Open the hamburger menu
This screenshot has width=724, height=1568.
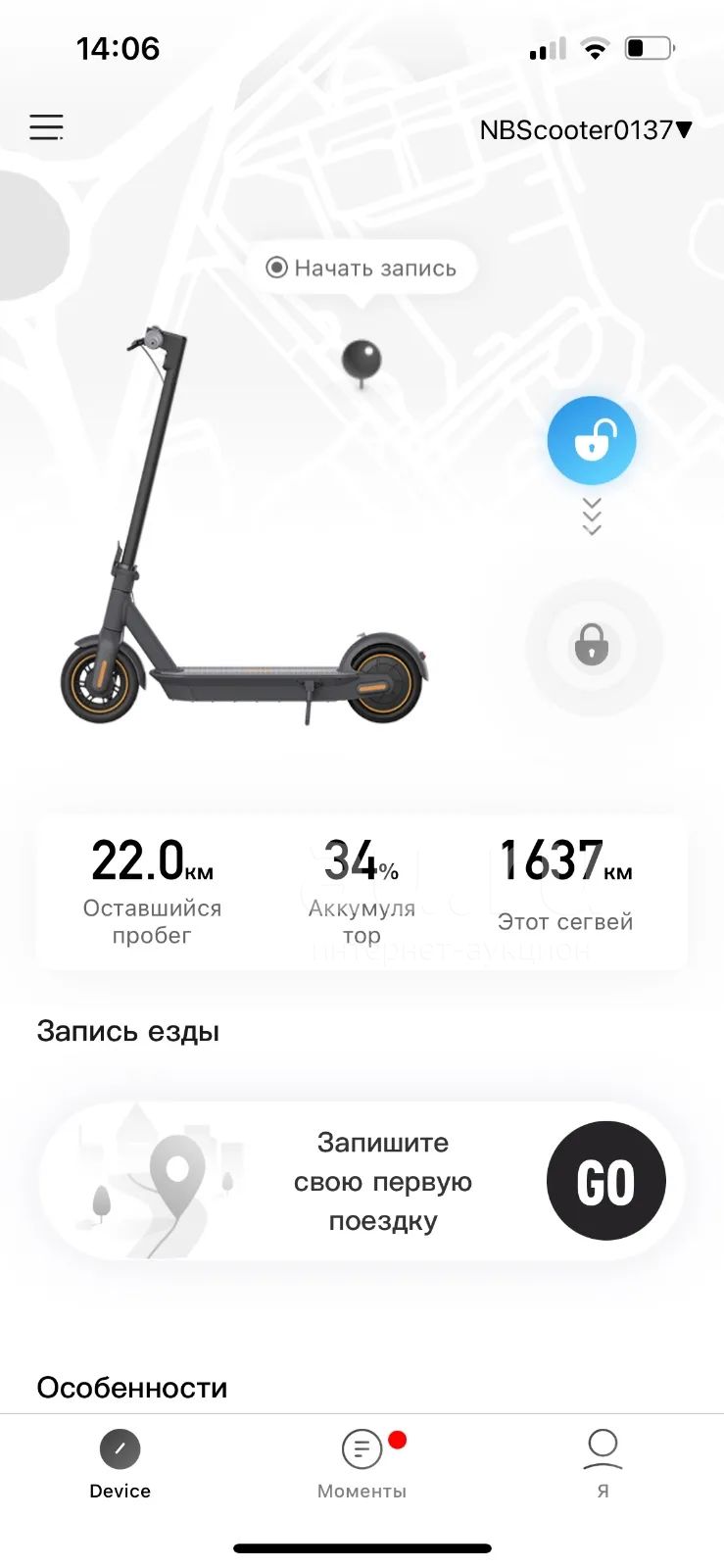[46, 127]
